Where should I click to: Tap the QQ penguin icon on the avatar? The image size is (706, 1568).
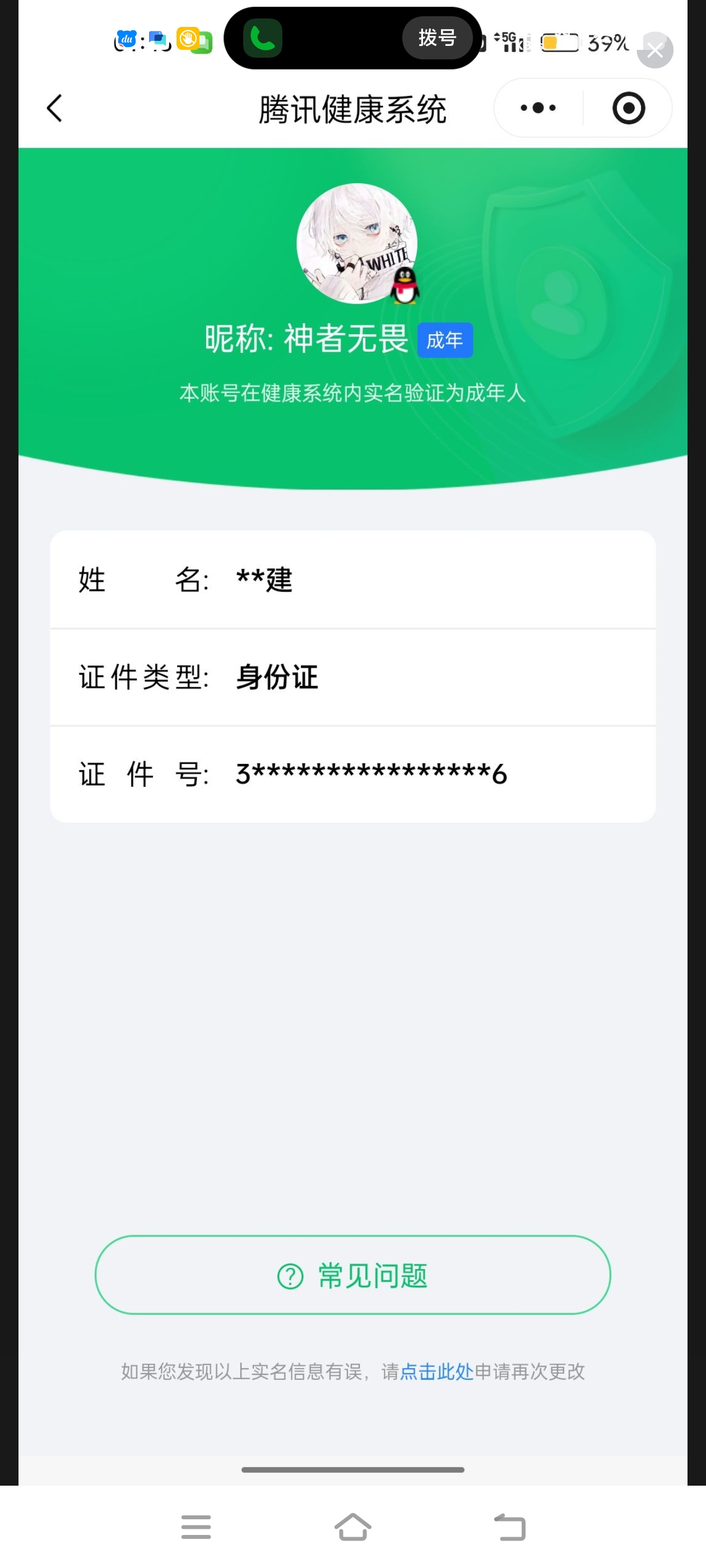[404, 285]
